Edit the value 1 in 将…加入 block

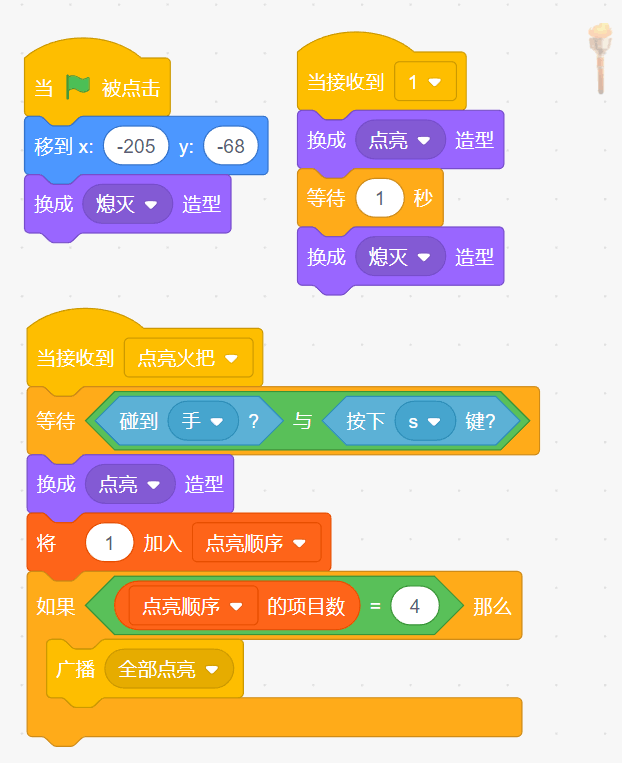(x=110, y=543)
